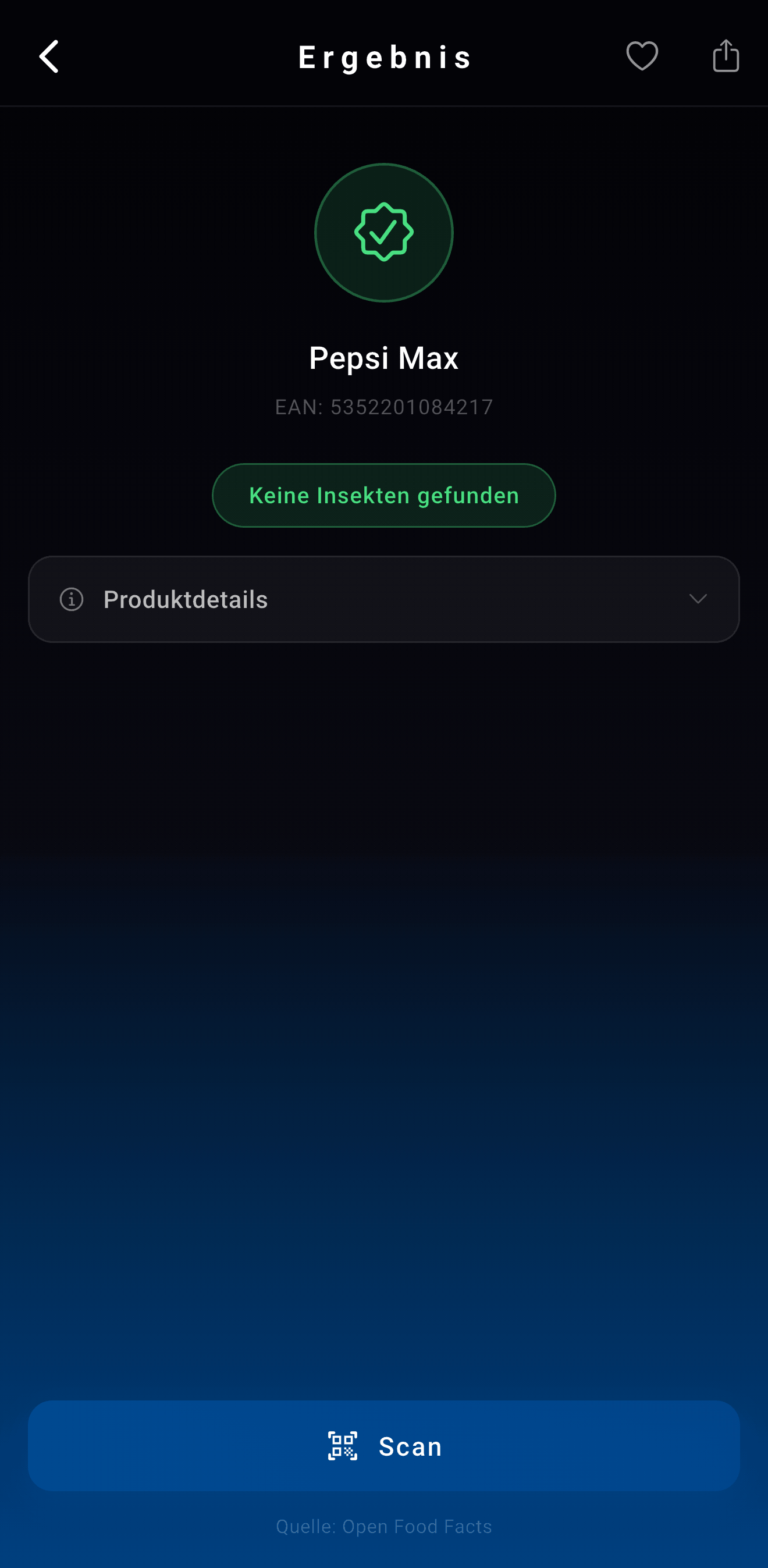
Task: Tap the Quelle: Open Food Facts label
Action: tap(383, 1527)
